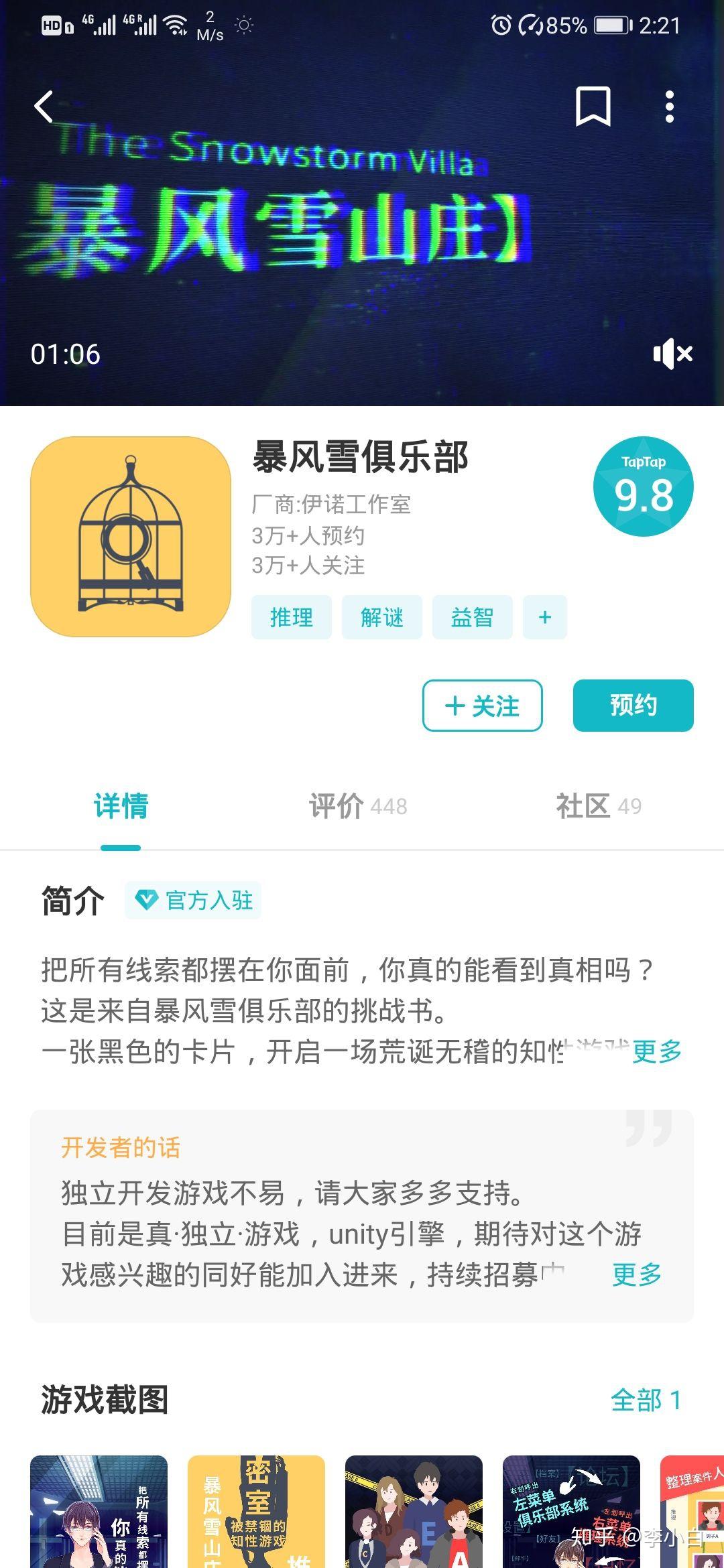
Task: Select the 详情 tab
Action: (x=121, y=806)
